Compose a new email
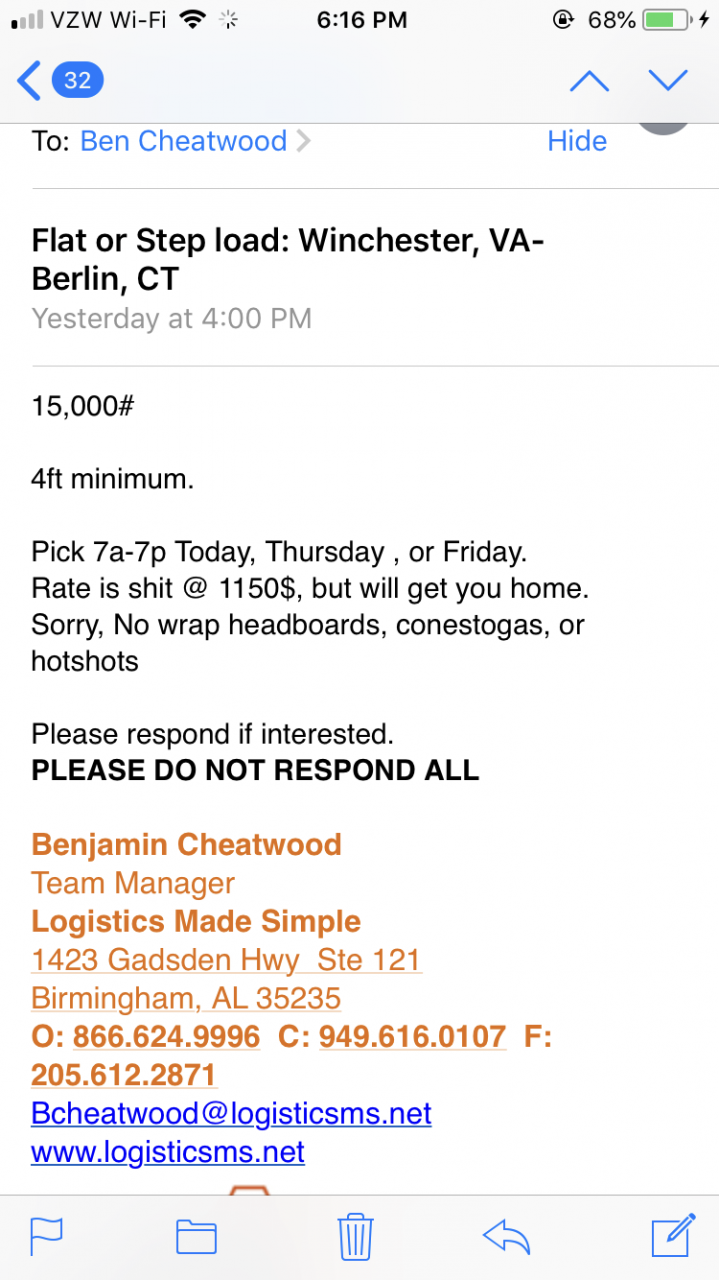719x1280 pixels. [x=672, y=1235]
